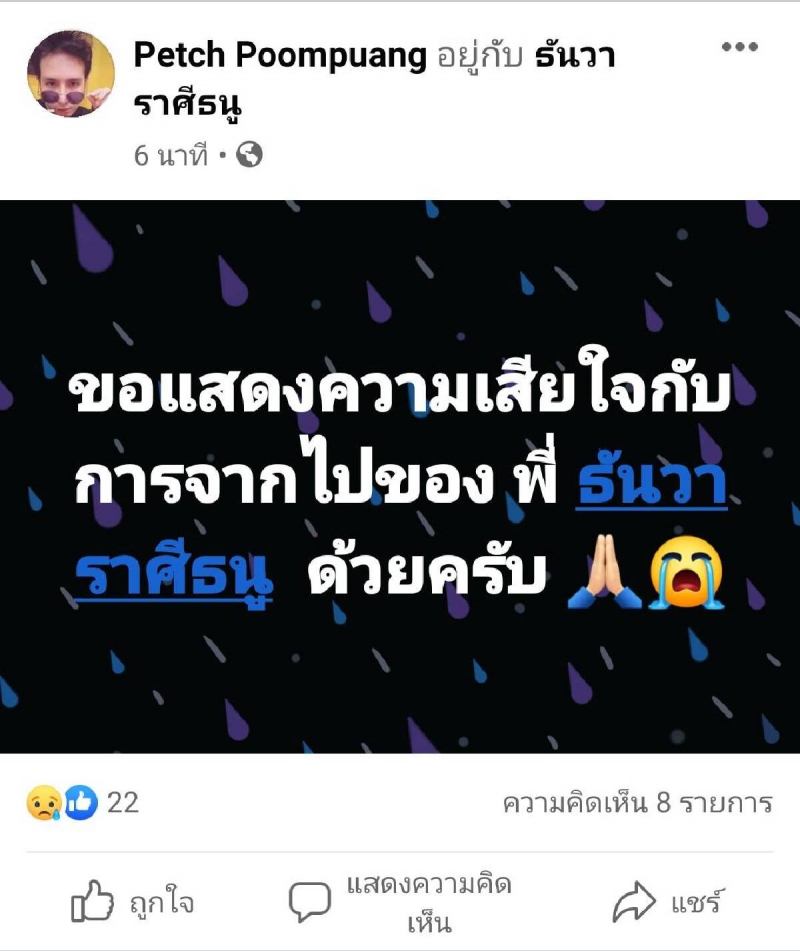This screenshot has width=800, height=951.
Task: Open the Petch Poompuang profile name link
Action: [x=280, y=56]
